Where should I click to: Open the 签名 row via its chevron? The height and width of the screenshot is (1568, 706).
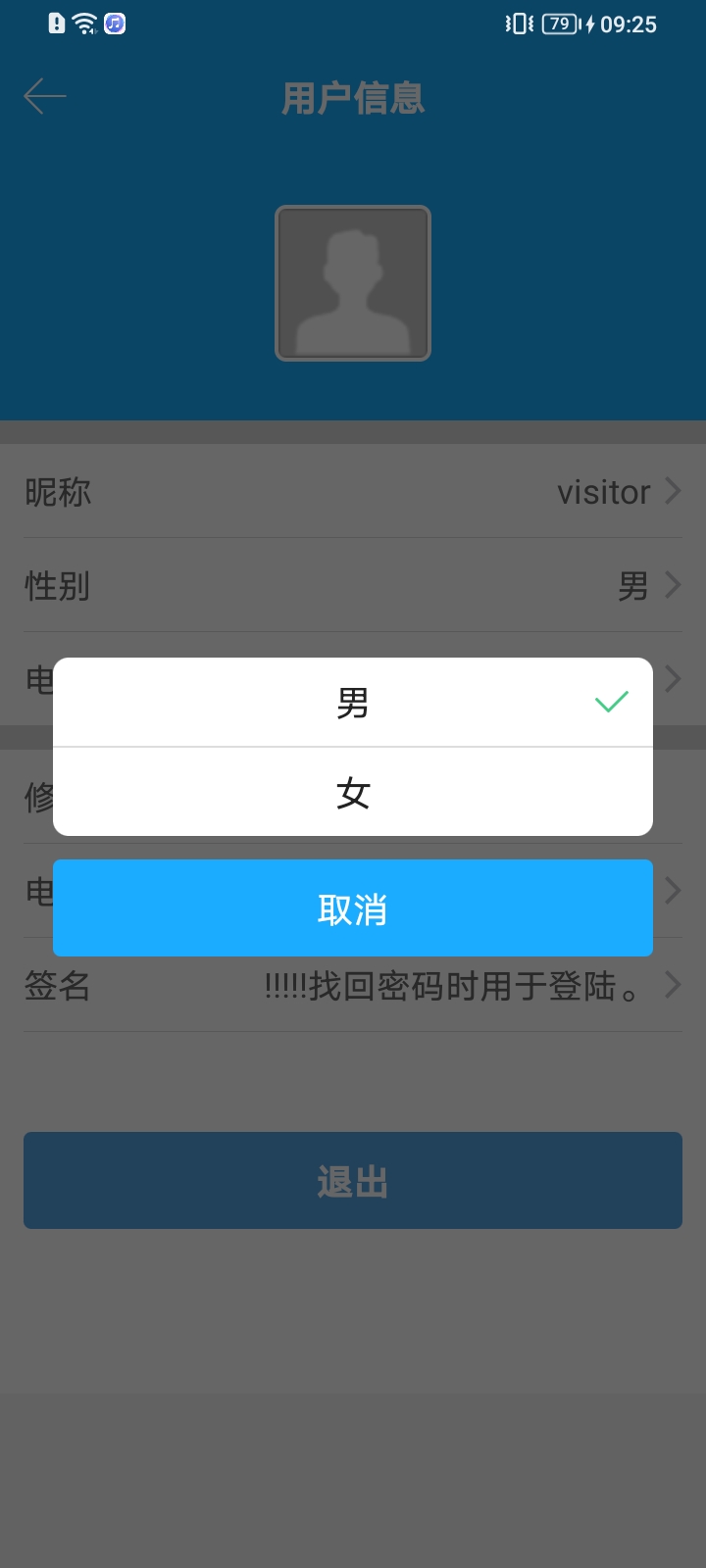coord(673,986)
